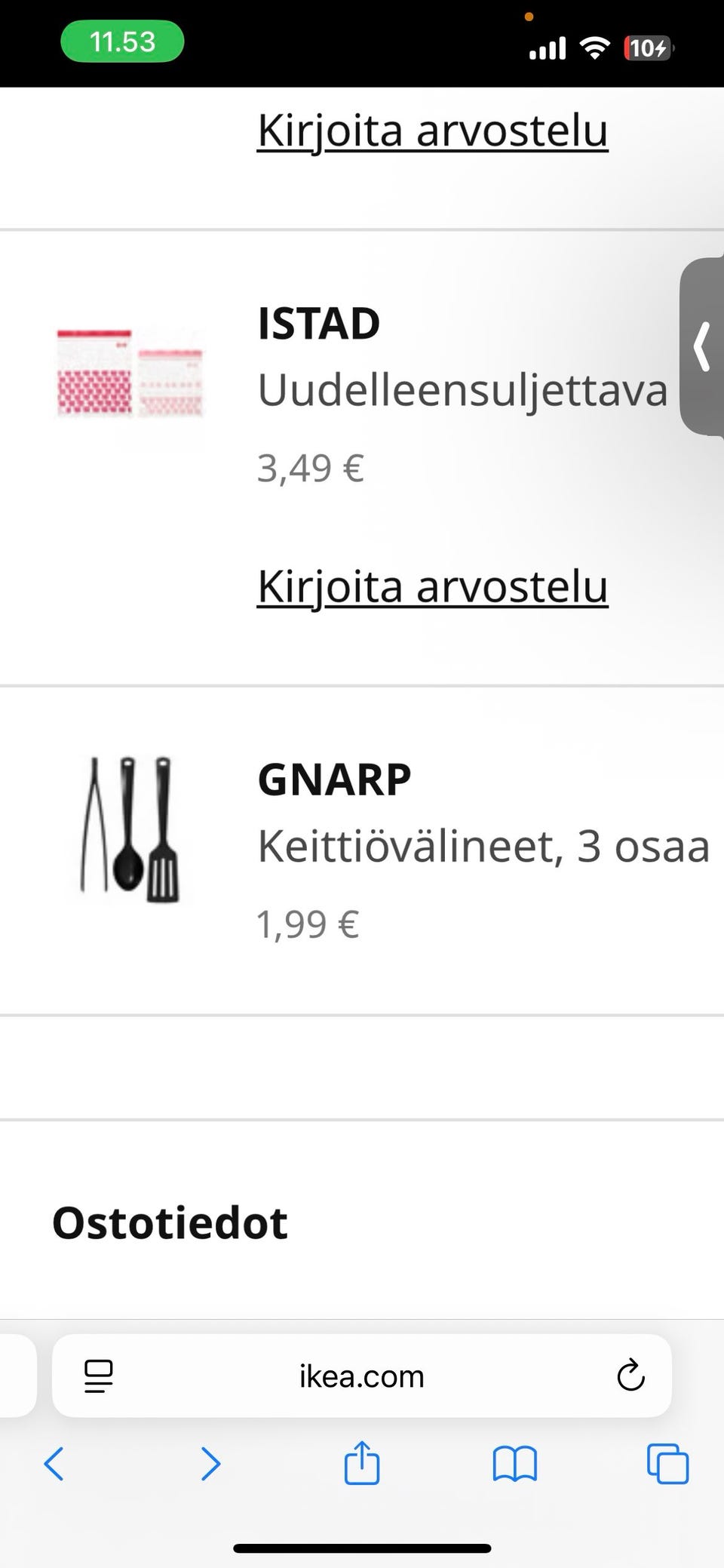Open the bookmarks with the open-book icon
The height and width of the screenshot is (1568, 724).
point(516,1464)
